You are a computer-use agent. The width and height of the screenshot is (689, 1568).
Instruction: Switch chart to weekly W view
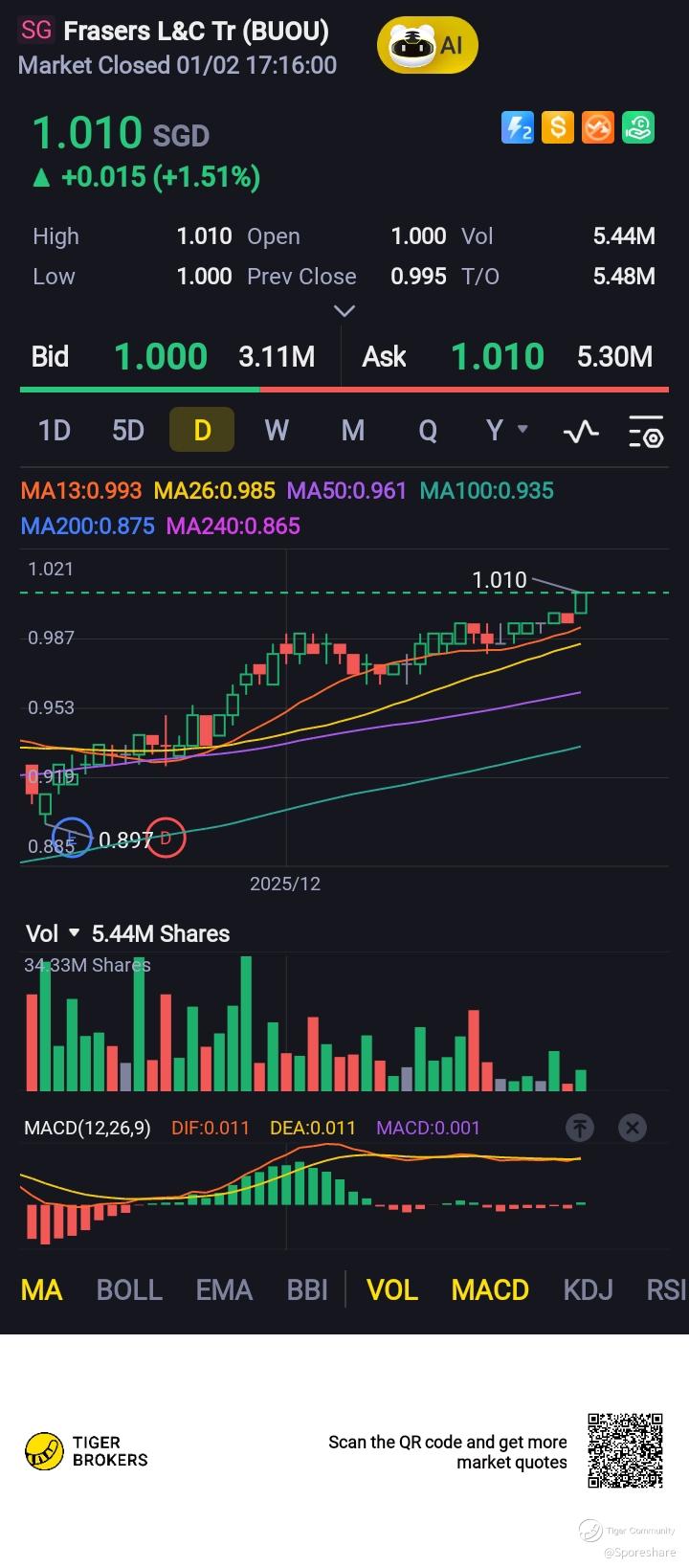277,430
